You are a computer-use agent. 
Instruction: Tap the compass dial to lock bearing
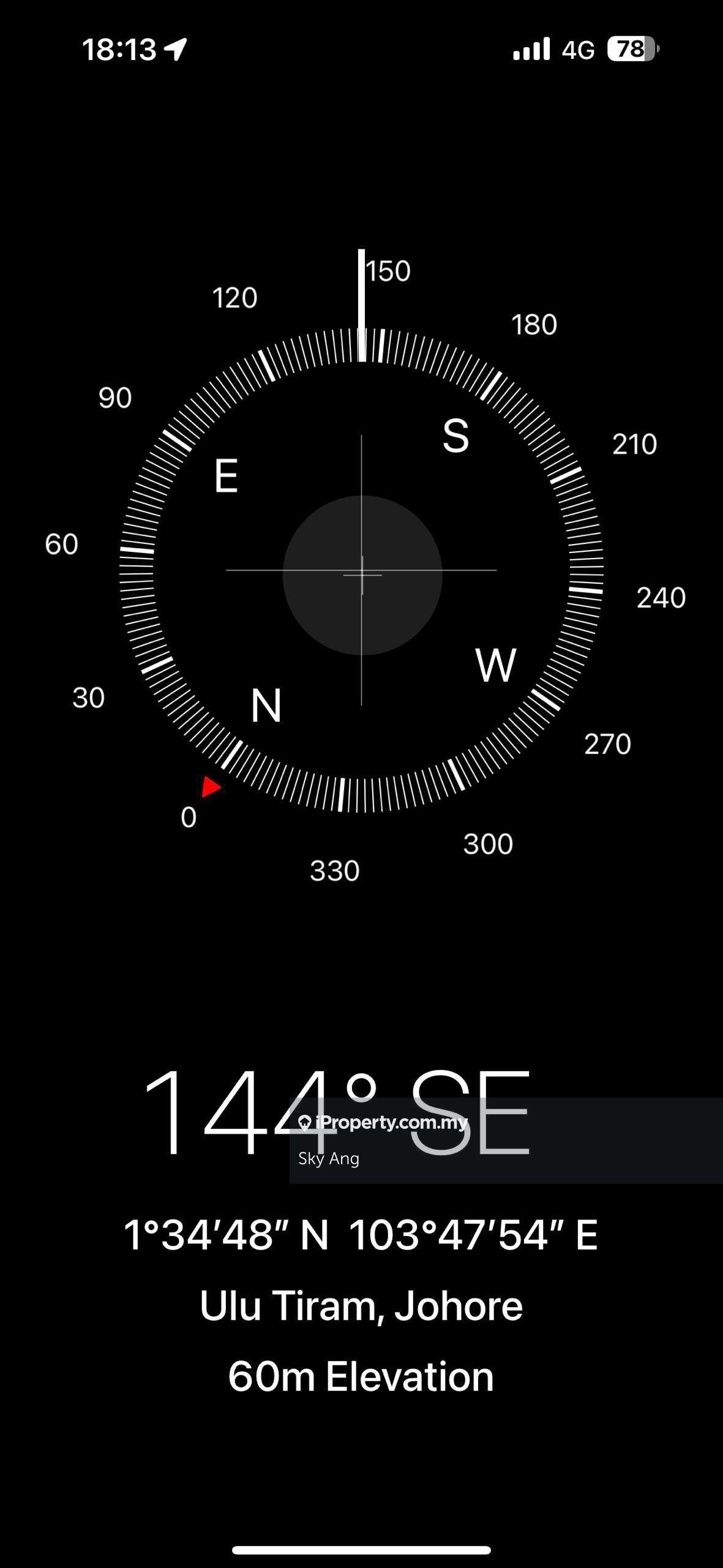pos(361,571)
